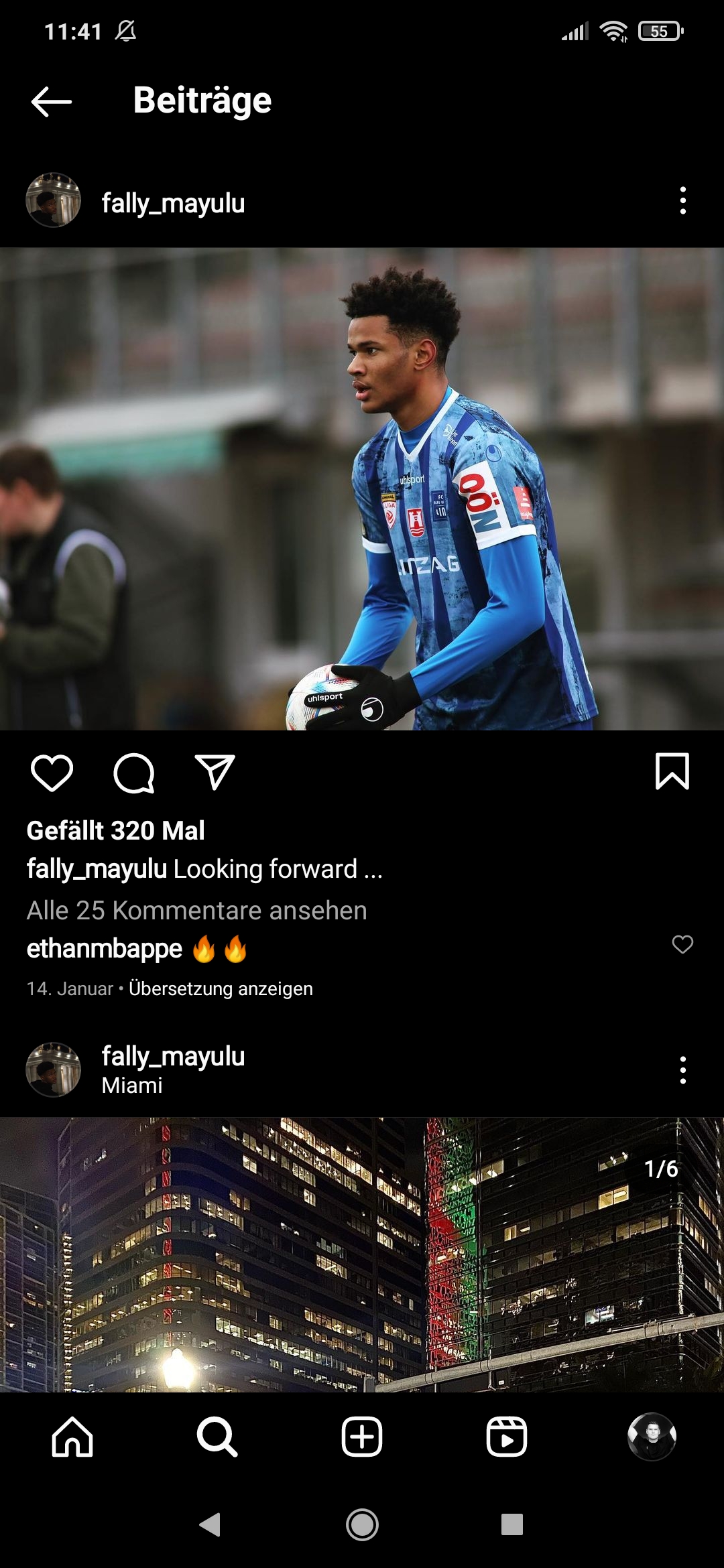This screenshot has height=1568, width=724.
Task: Open the Reels tab
Action: pyautogui.click(x=507, y=1437)
